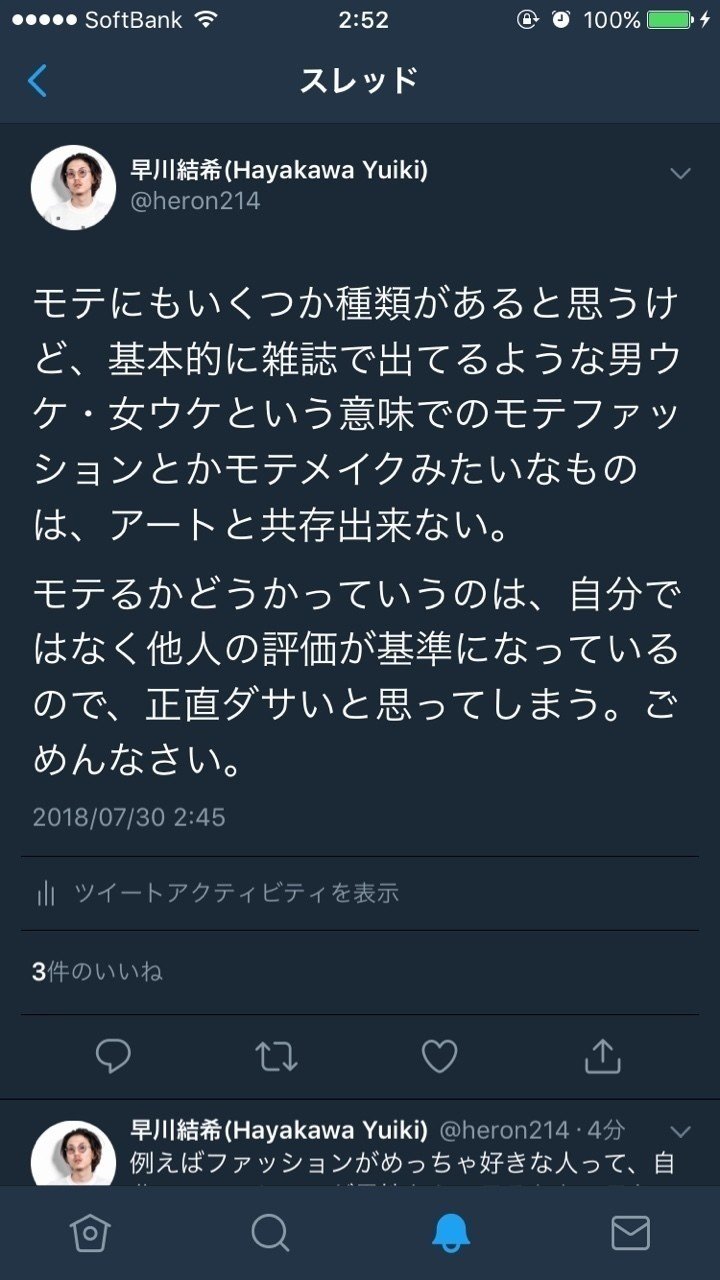This screenshot has width=720, height=1280.
Task: Open search with the magnifier icon
Action: coord(270,1232)
